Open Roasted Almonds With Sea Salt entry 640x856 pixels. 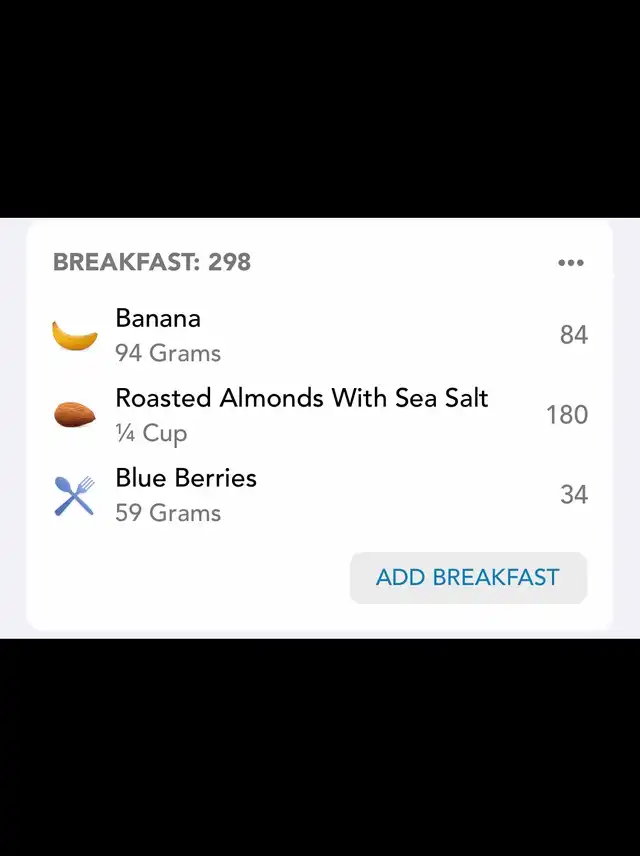tap(301, 414)
